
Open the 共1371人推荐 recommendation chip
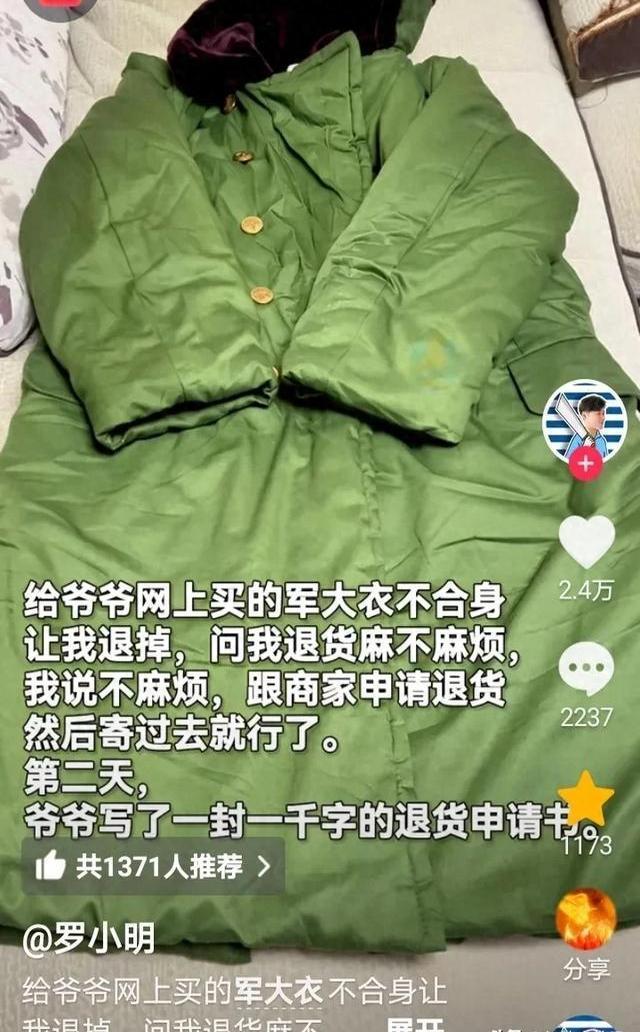click(153, 866)
